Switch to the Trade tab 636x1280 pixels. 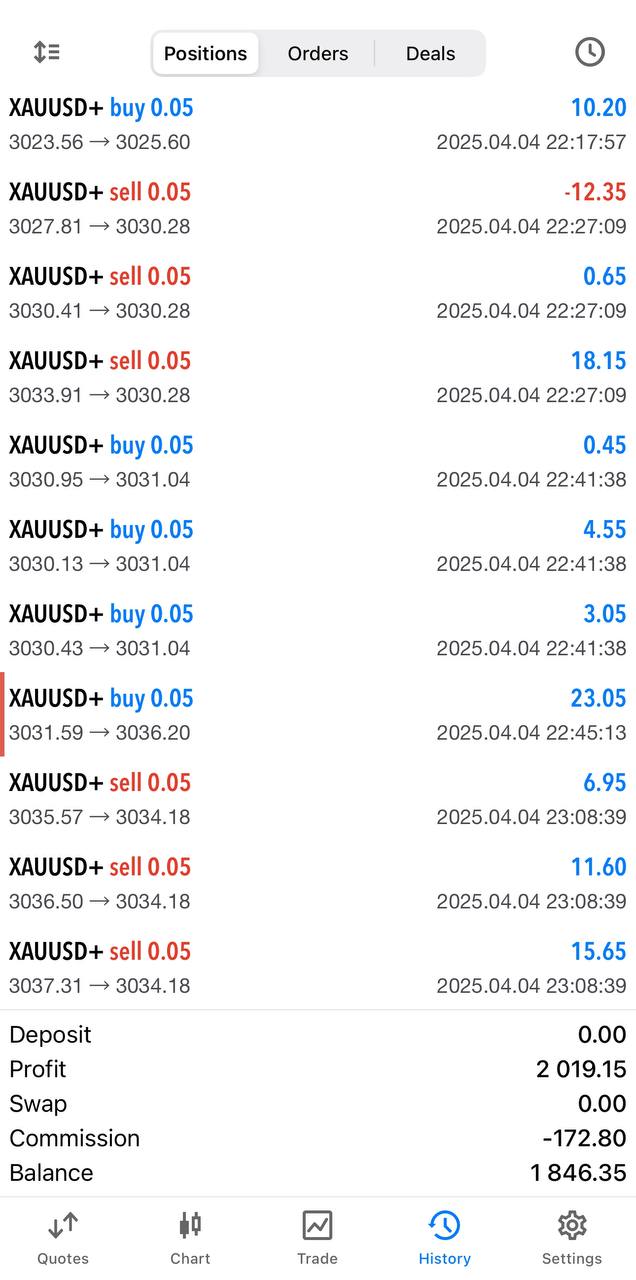317,1238
